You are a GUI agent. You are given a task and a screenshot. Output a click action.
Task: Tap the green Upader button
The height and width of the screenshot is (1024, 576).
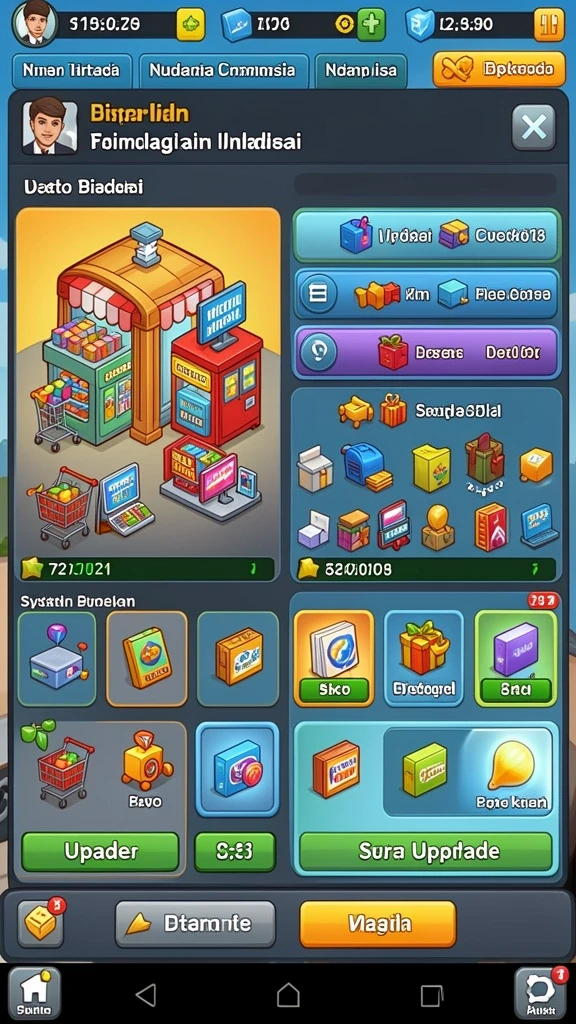click(100, 852)
